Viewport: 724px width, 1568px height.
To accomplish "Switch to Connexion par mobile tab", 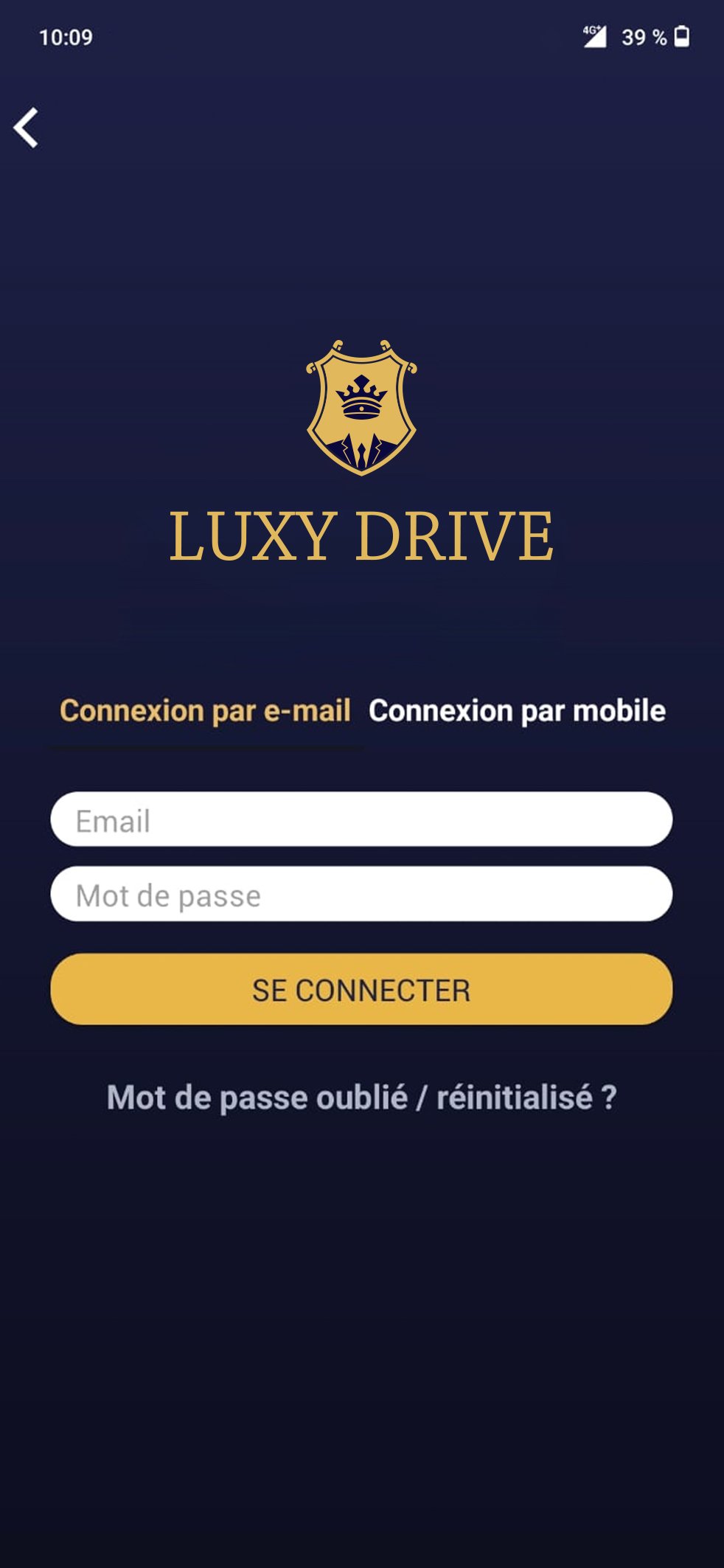I will click(517, 711).
